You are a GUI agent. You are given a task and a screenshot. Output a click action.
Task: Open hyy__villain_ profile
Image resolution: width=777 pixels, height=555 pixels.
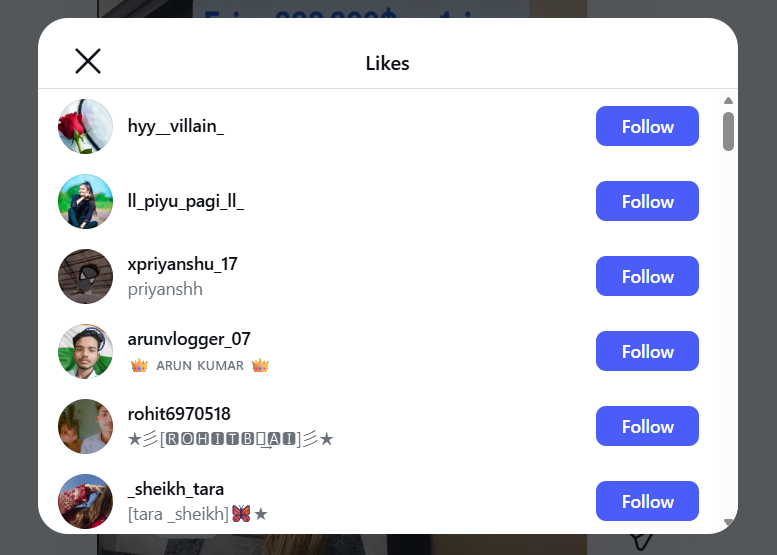point(176,127)
